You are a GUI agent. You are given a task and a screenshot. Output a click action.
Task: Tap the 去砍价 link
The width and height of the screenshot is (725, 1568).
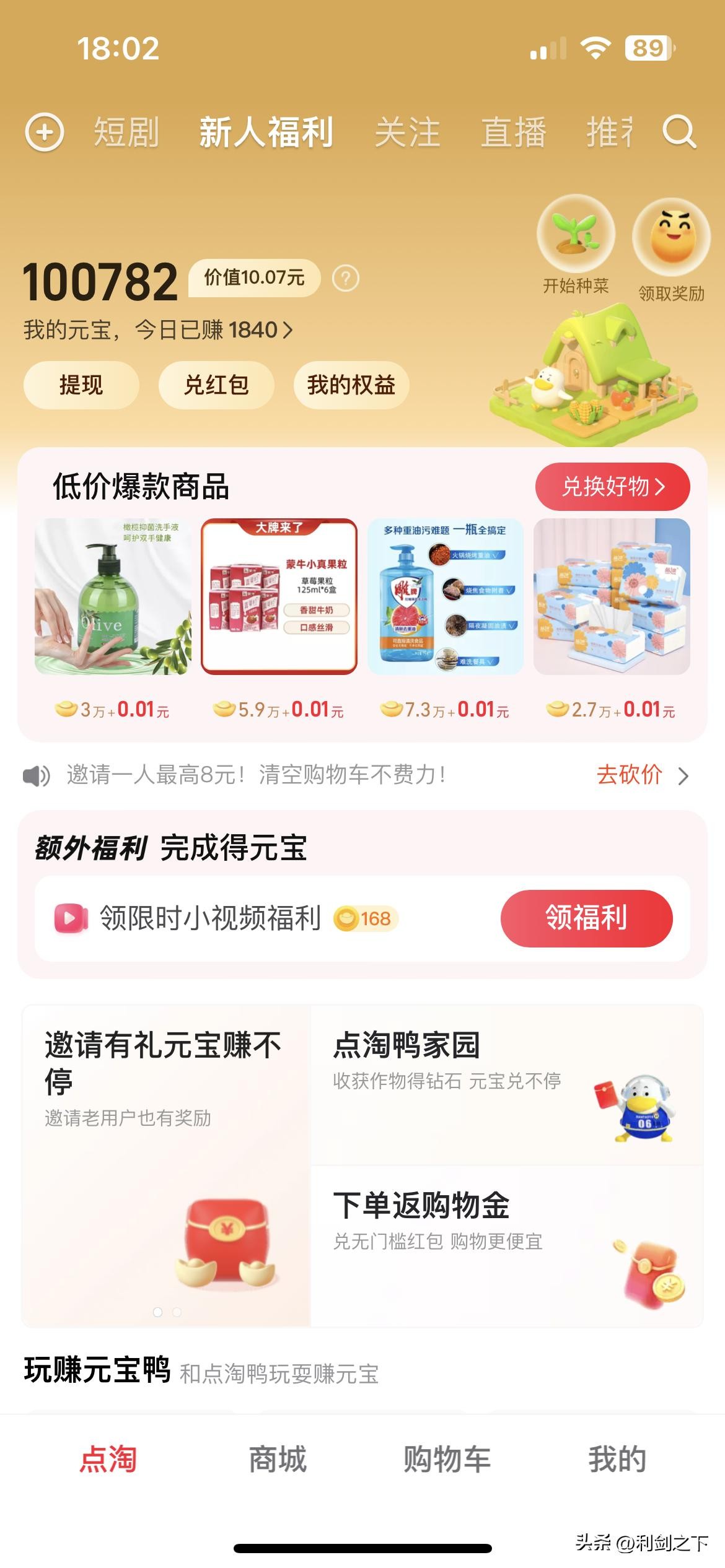click(x=641, y=775)
